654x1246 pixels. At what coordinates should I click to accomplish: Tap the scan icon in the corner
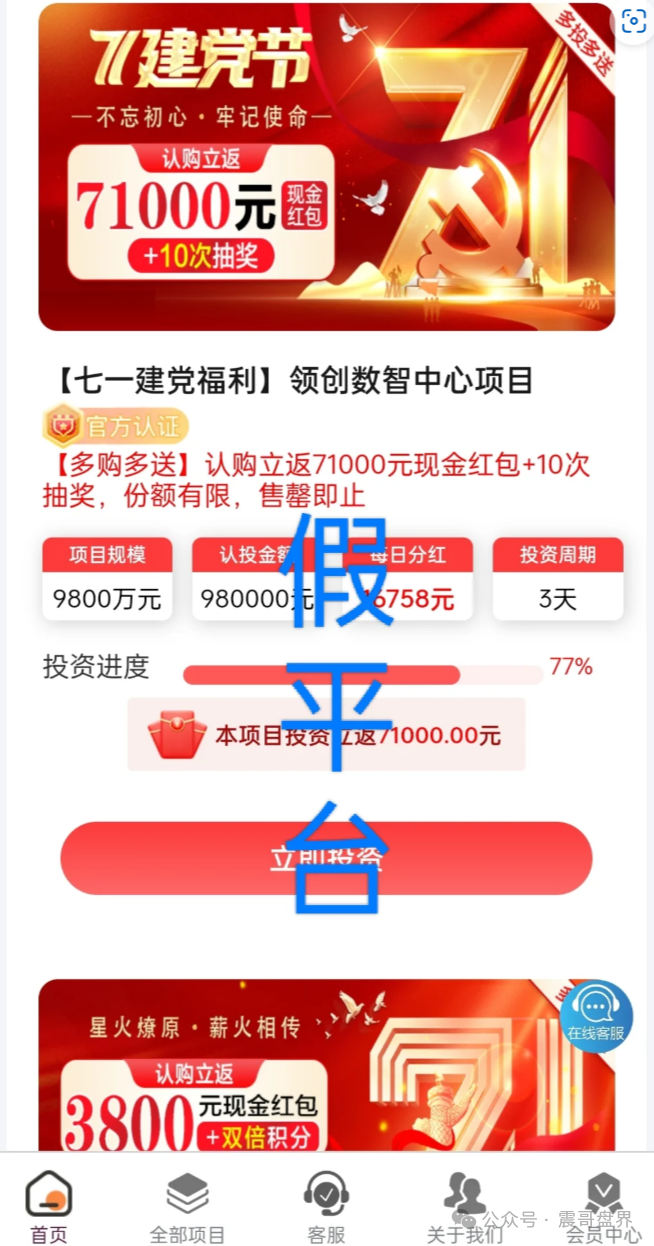pos(634,21)
